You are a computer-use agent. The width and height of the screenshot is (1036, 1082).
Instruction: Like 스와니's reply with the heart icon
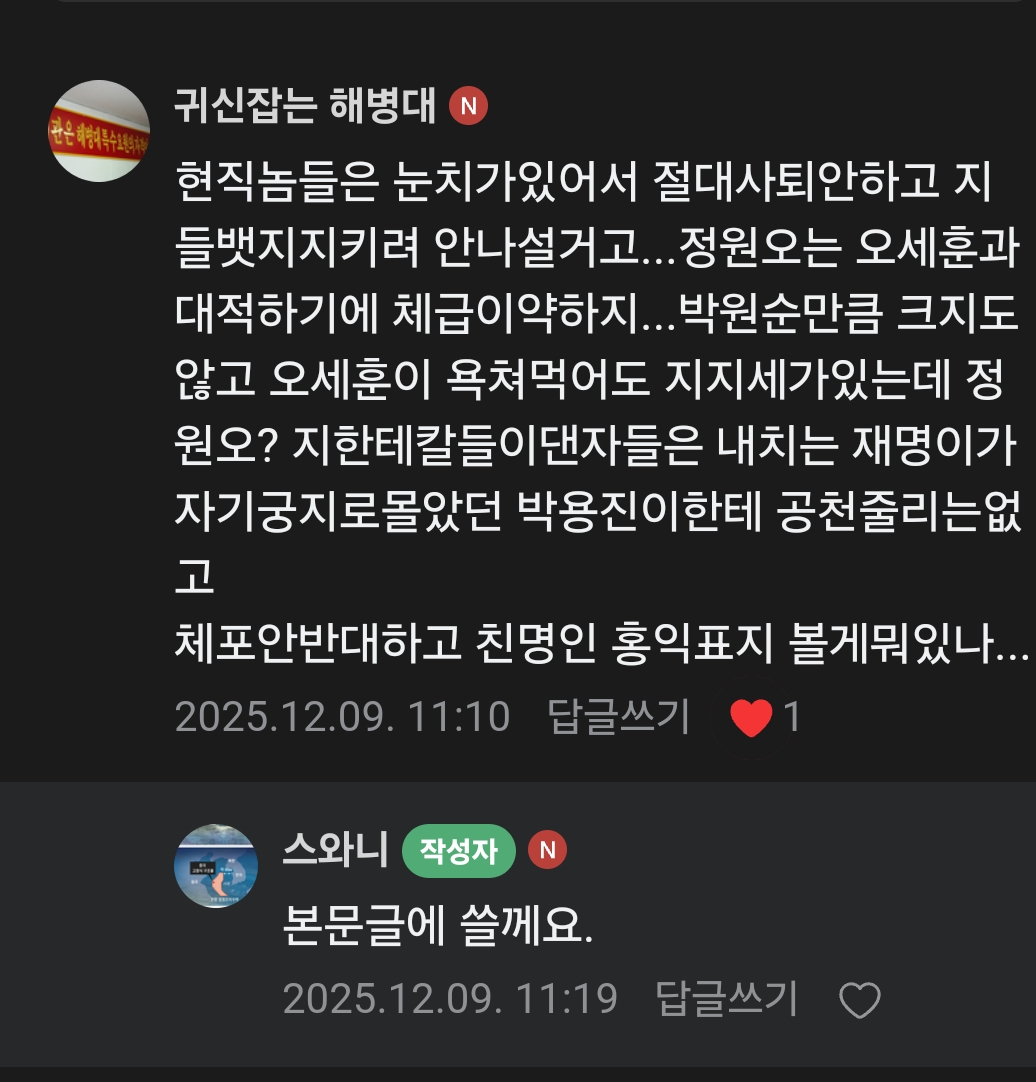click(859, 1000)
